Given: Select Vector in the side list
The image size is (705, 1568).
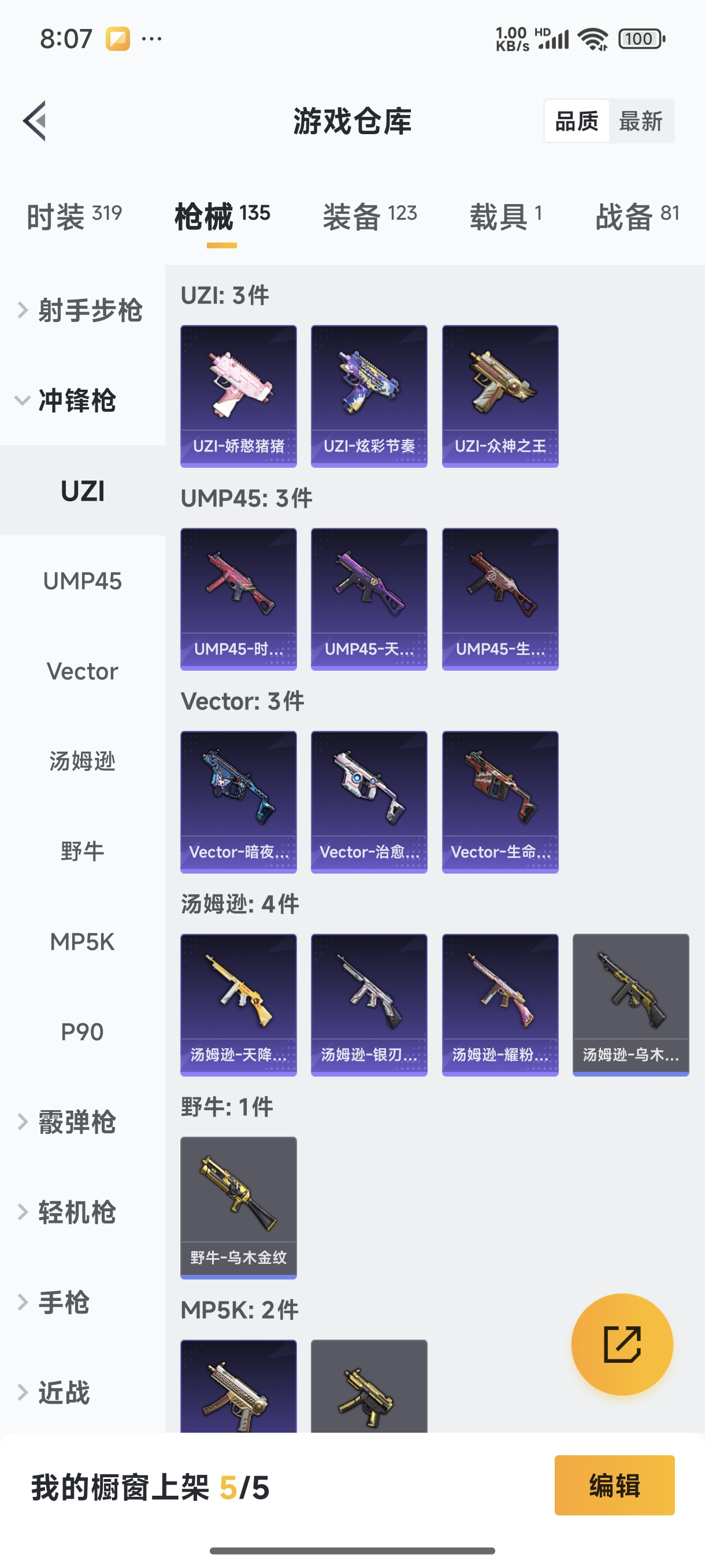Looking at the screenshot, I should tap(83, 671).
